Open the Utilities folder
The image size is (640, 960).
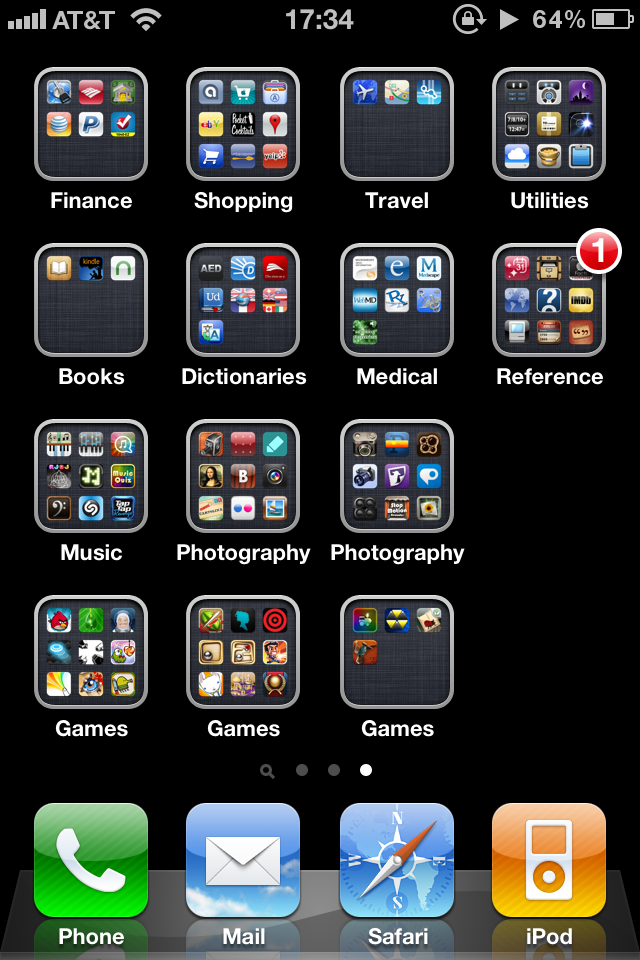click(x=549, y=124)
